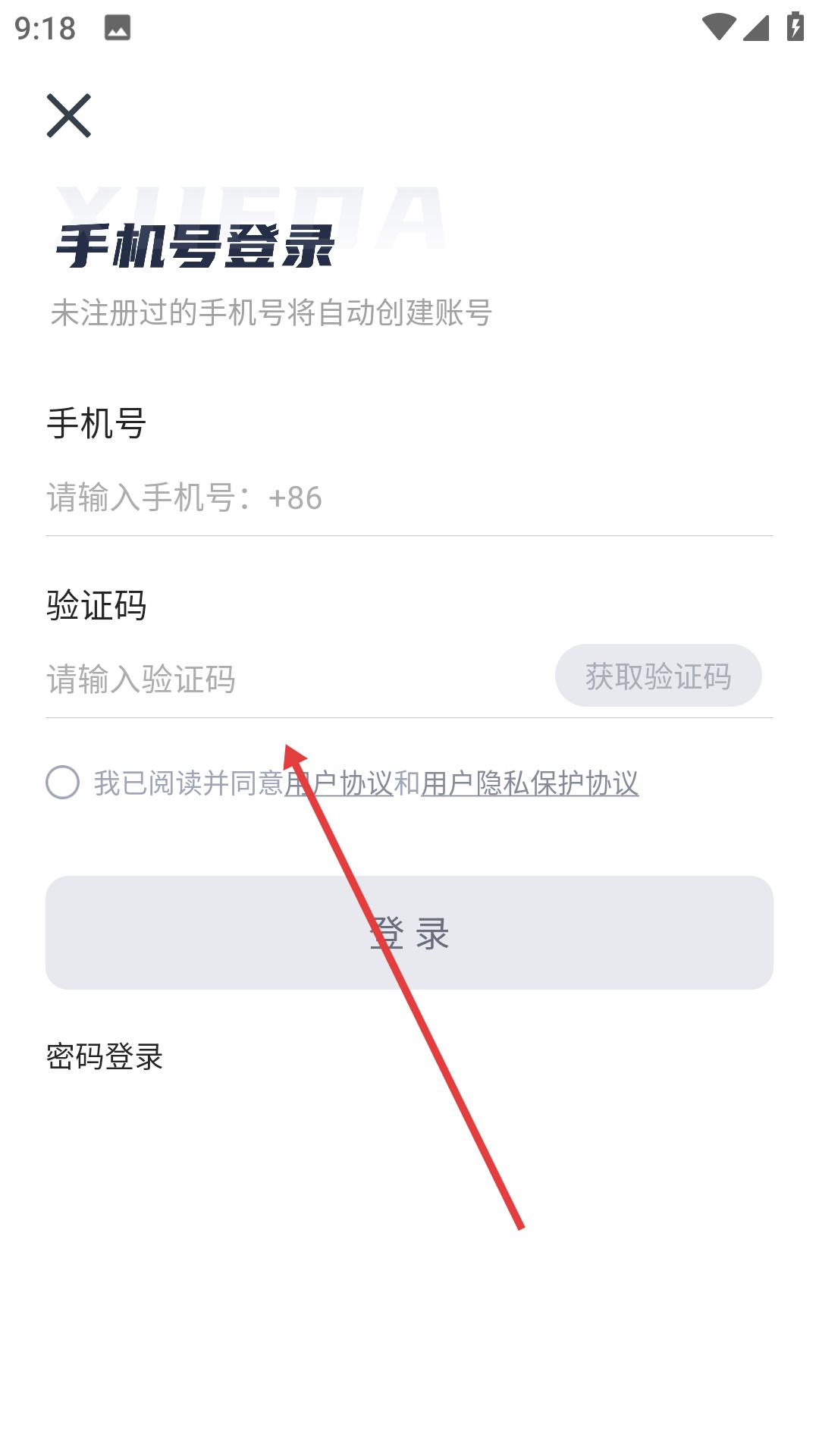Check the agreement consent circle
This screenshot has height=1456, width=819.
tap(62, 783)
